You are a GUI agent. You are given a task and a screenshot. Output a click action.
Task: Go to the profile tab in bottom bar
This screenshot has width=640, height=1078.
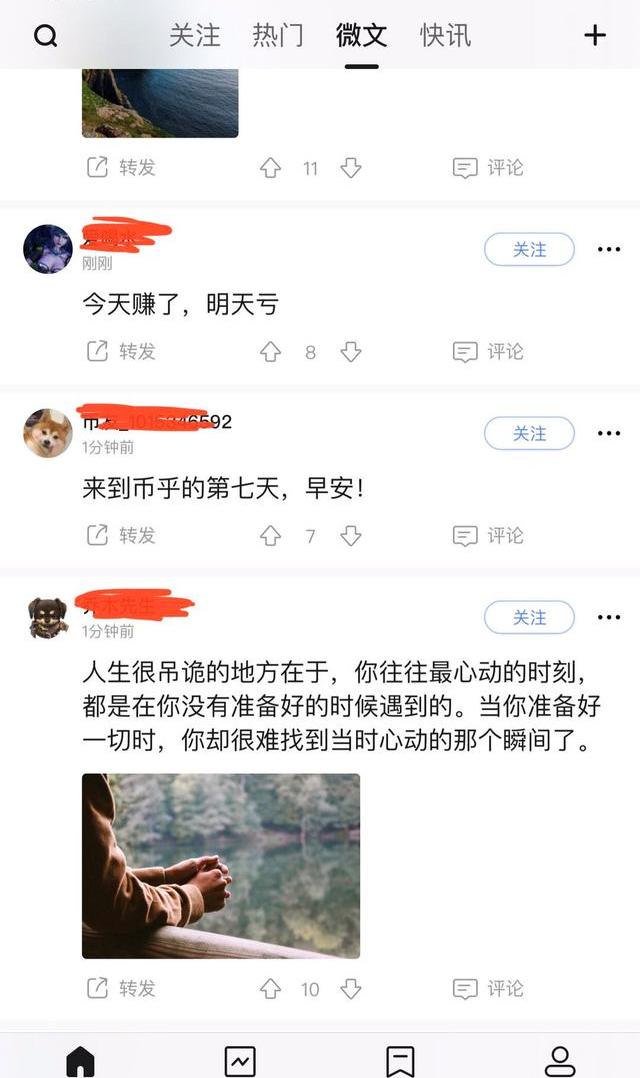click(560, 1060)
